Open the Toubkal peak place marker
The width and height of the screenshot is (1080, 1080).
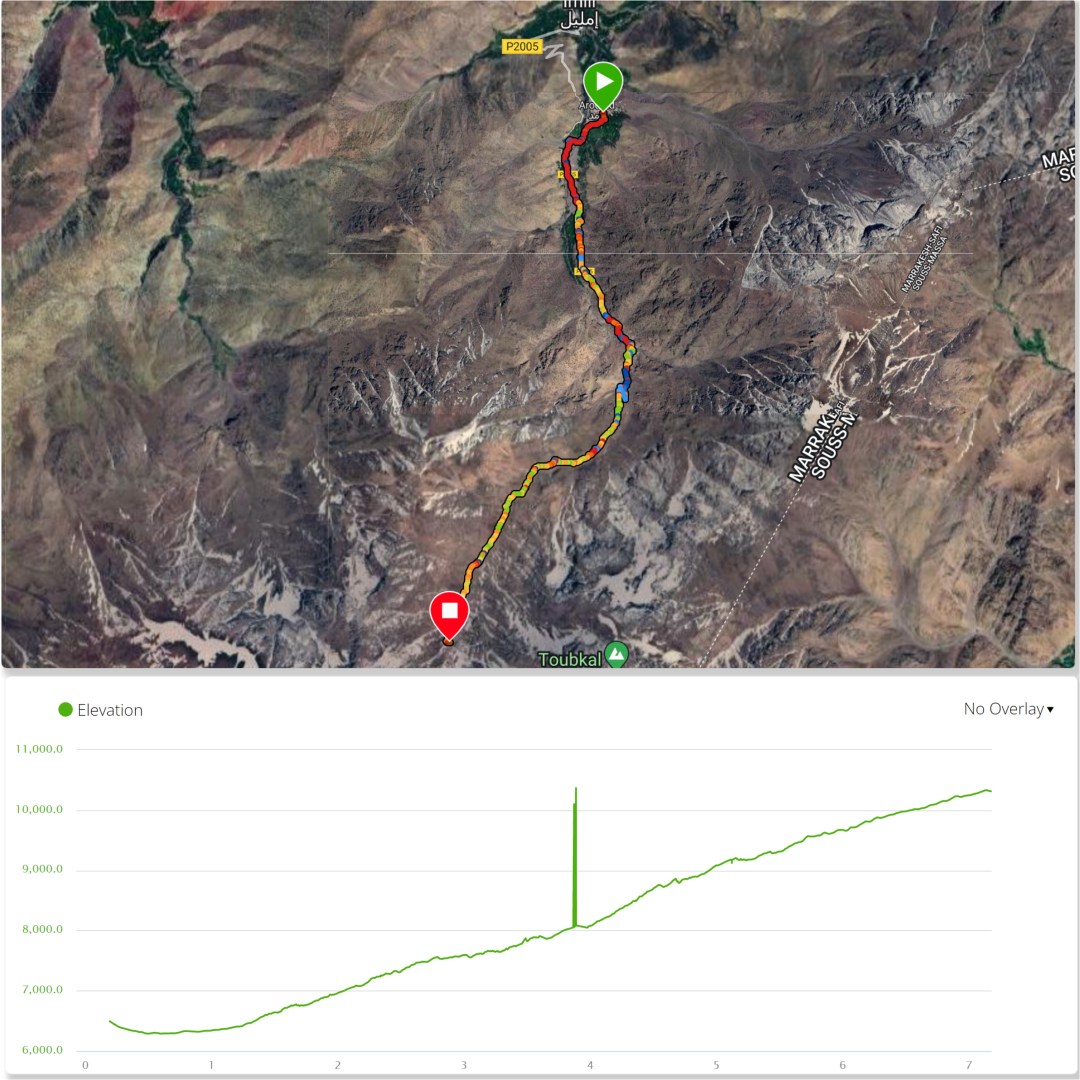point(617,655)
